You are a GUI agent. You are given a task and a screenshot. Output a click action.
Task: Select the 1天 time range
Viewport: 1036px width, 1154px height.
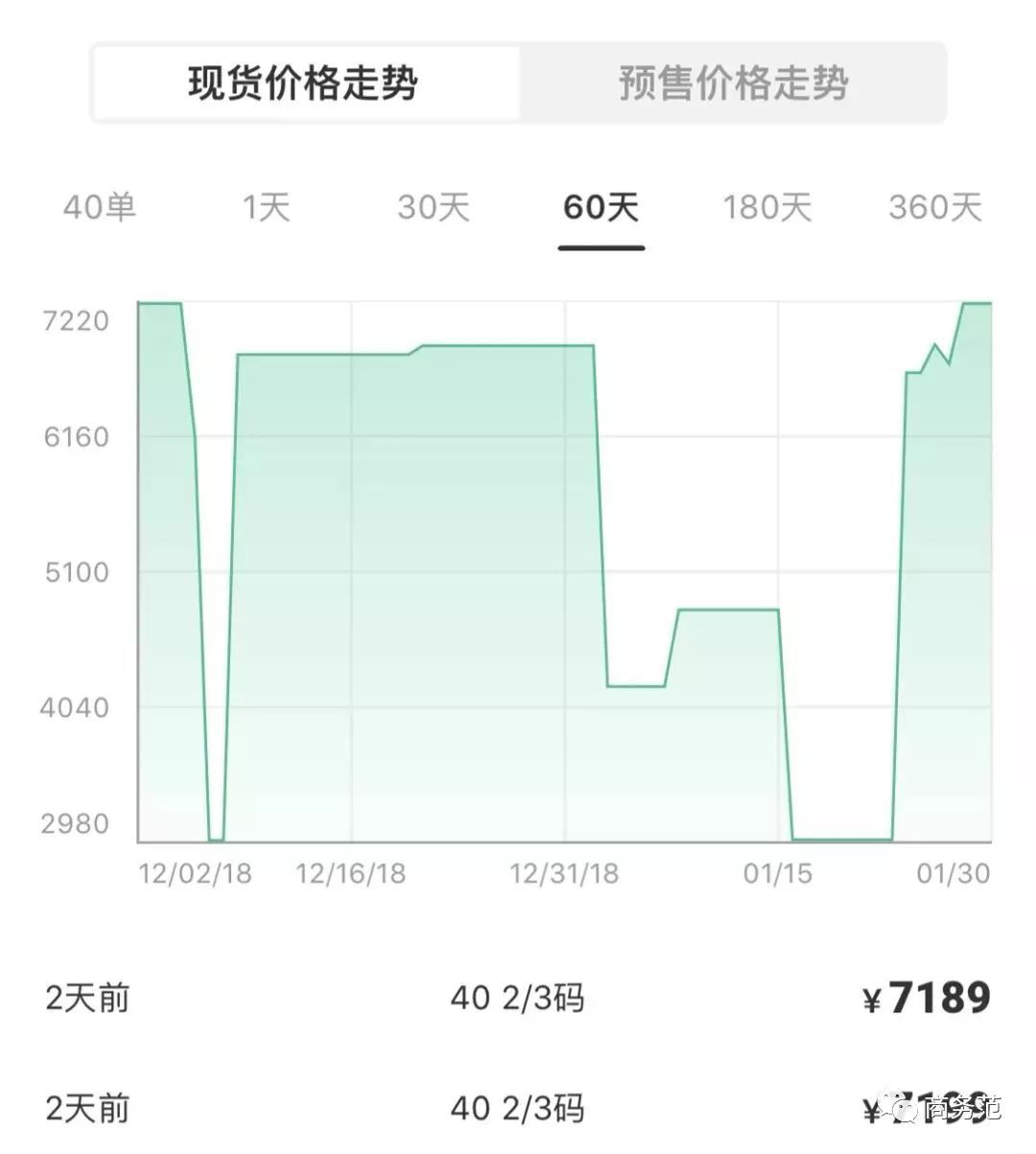click(267, 207)
